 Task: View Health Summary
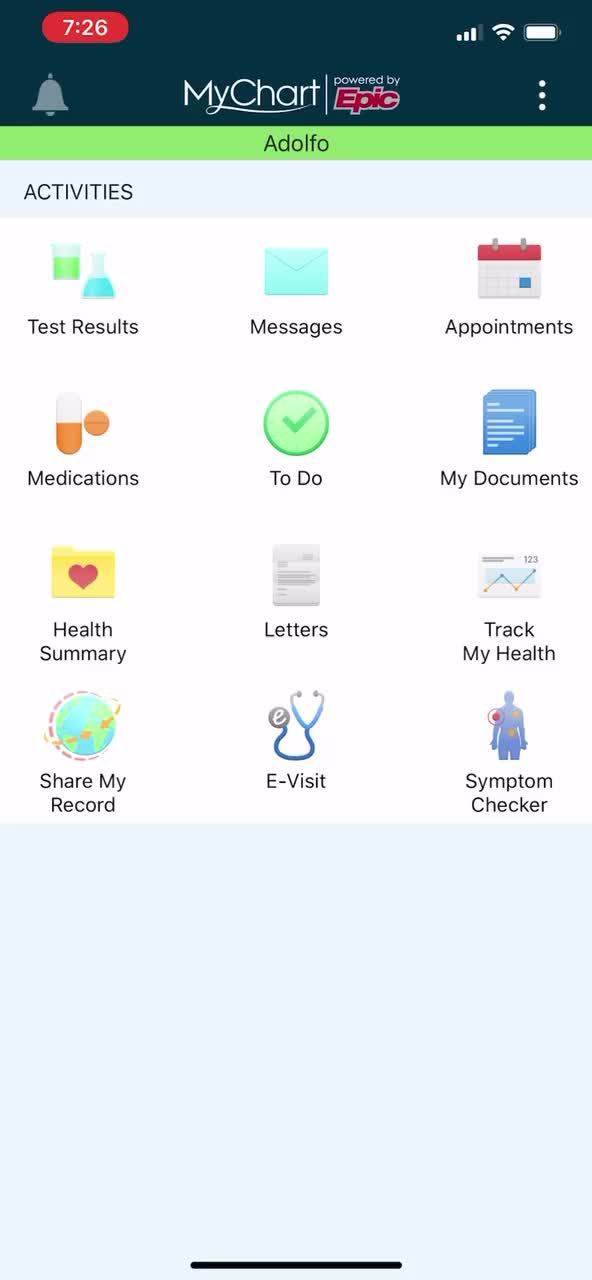(83, 603)
